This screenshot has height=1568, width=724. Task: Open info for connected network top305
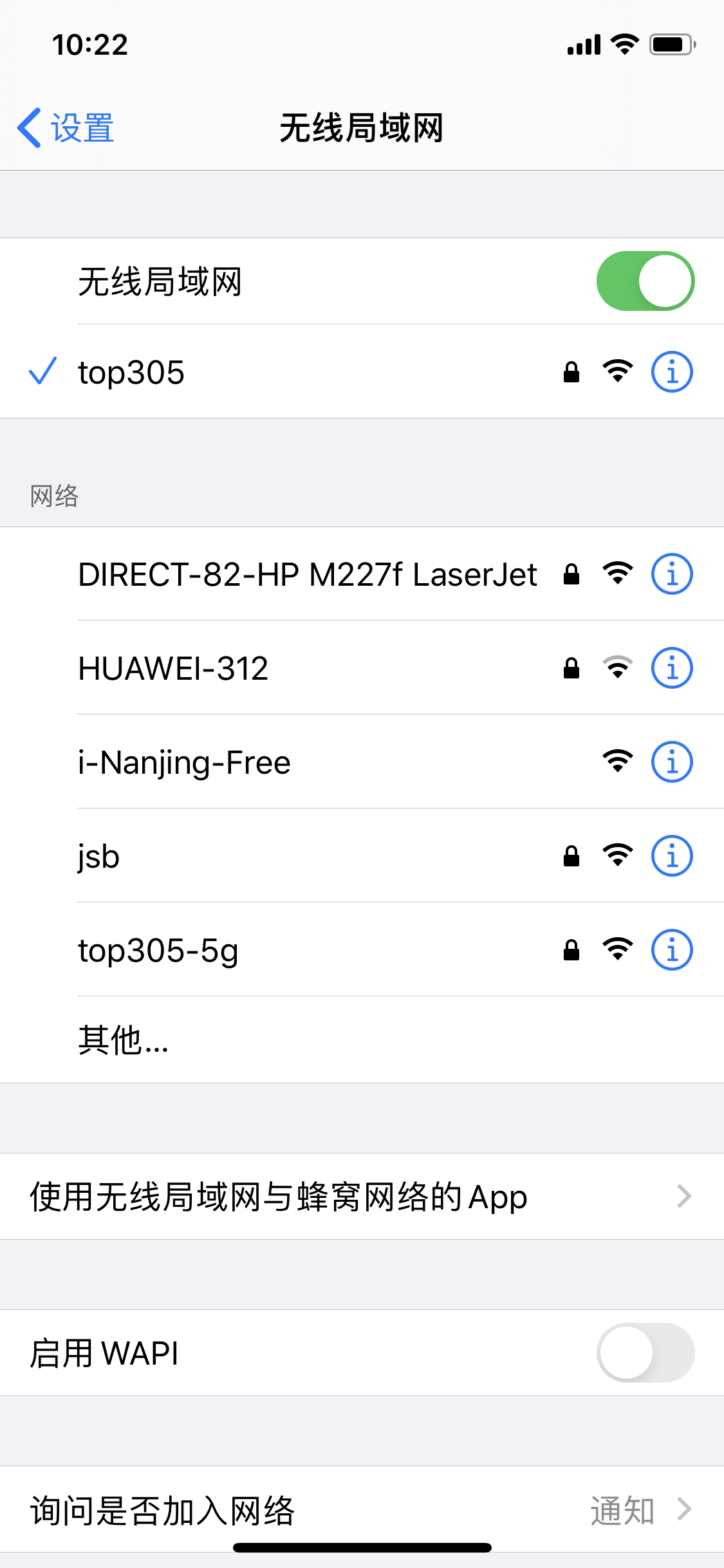(672, 372)
